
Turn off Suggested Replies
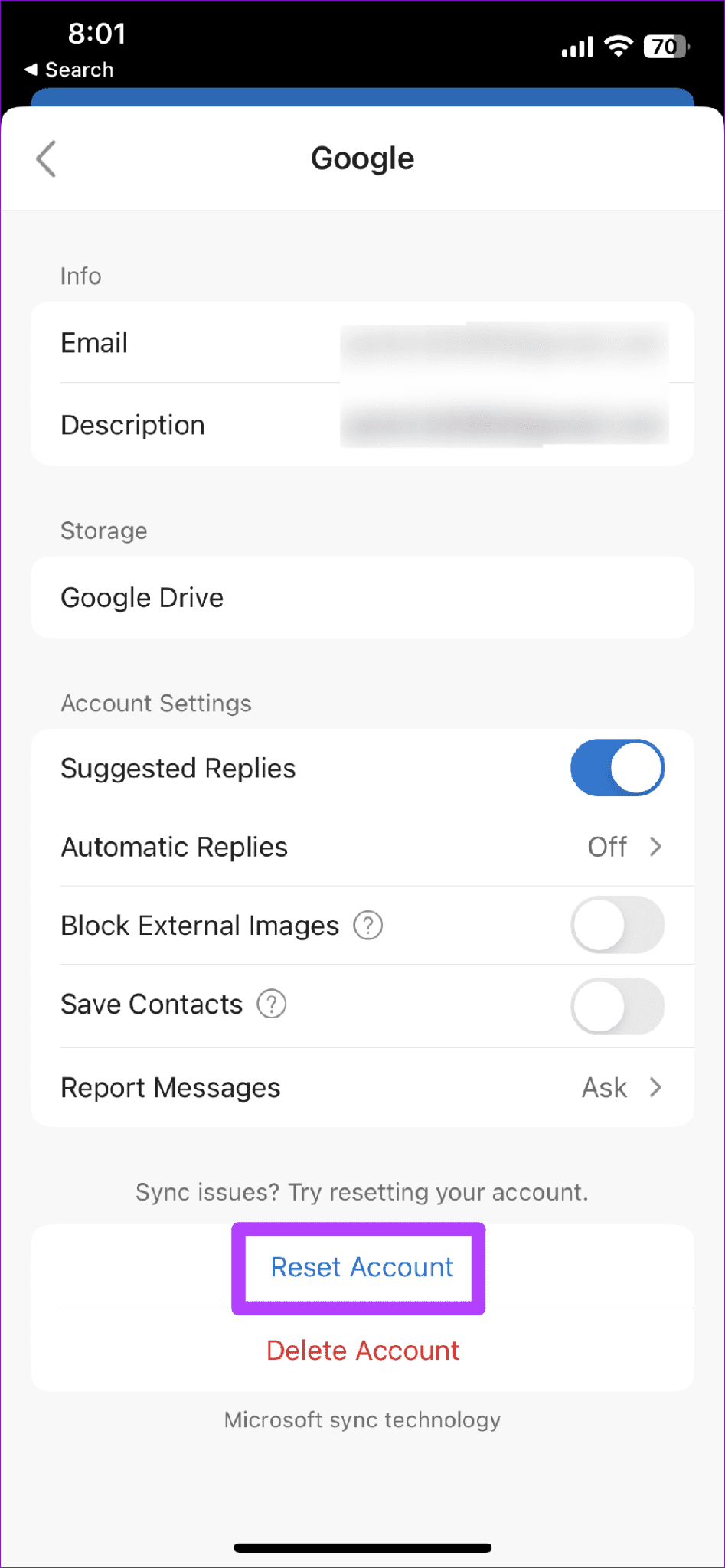pyautogui.click(x=616, y=768)
